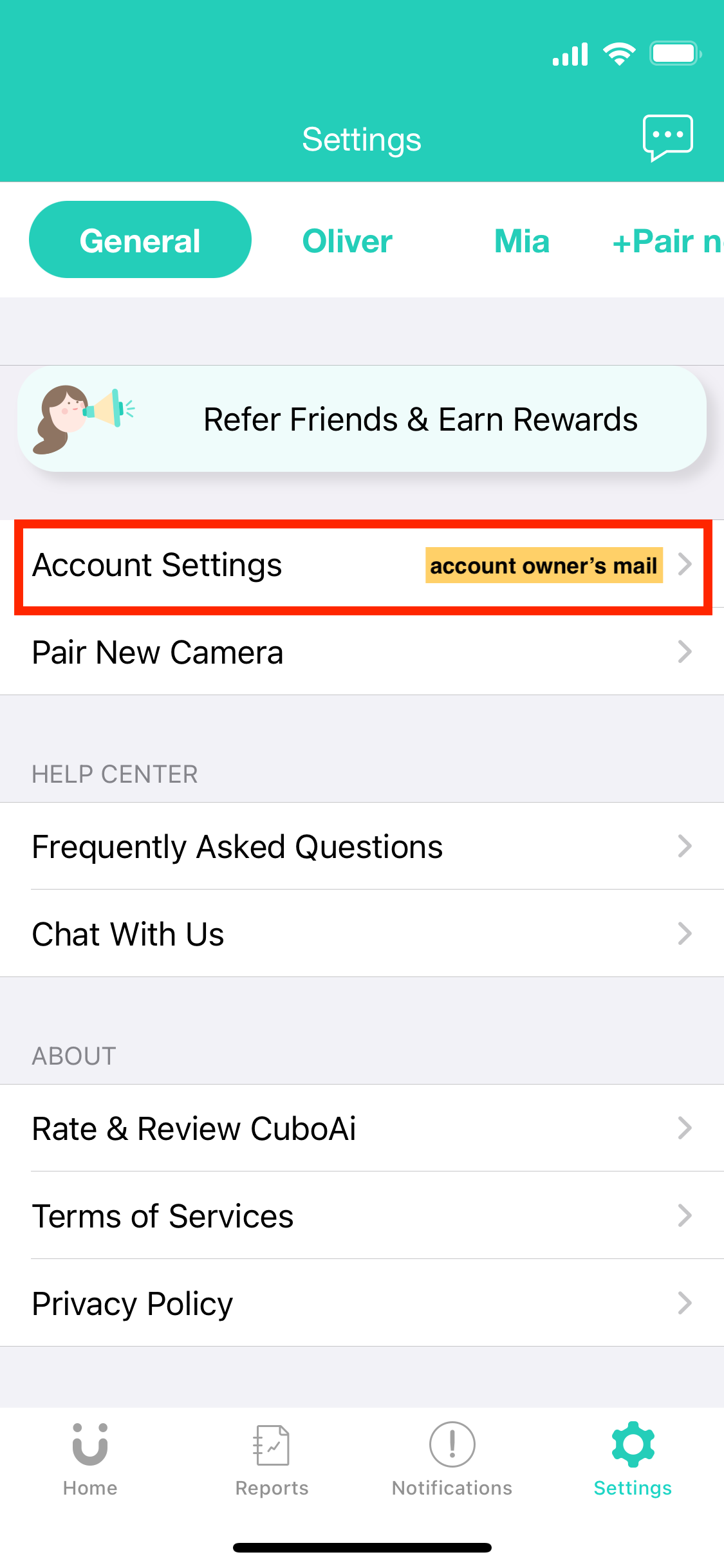Switch to Mia's settings tab
Viewport: 724px width, 1568px height.
[521, 241]
